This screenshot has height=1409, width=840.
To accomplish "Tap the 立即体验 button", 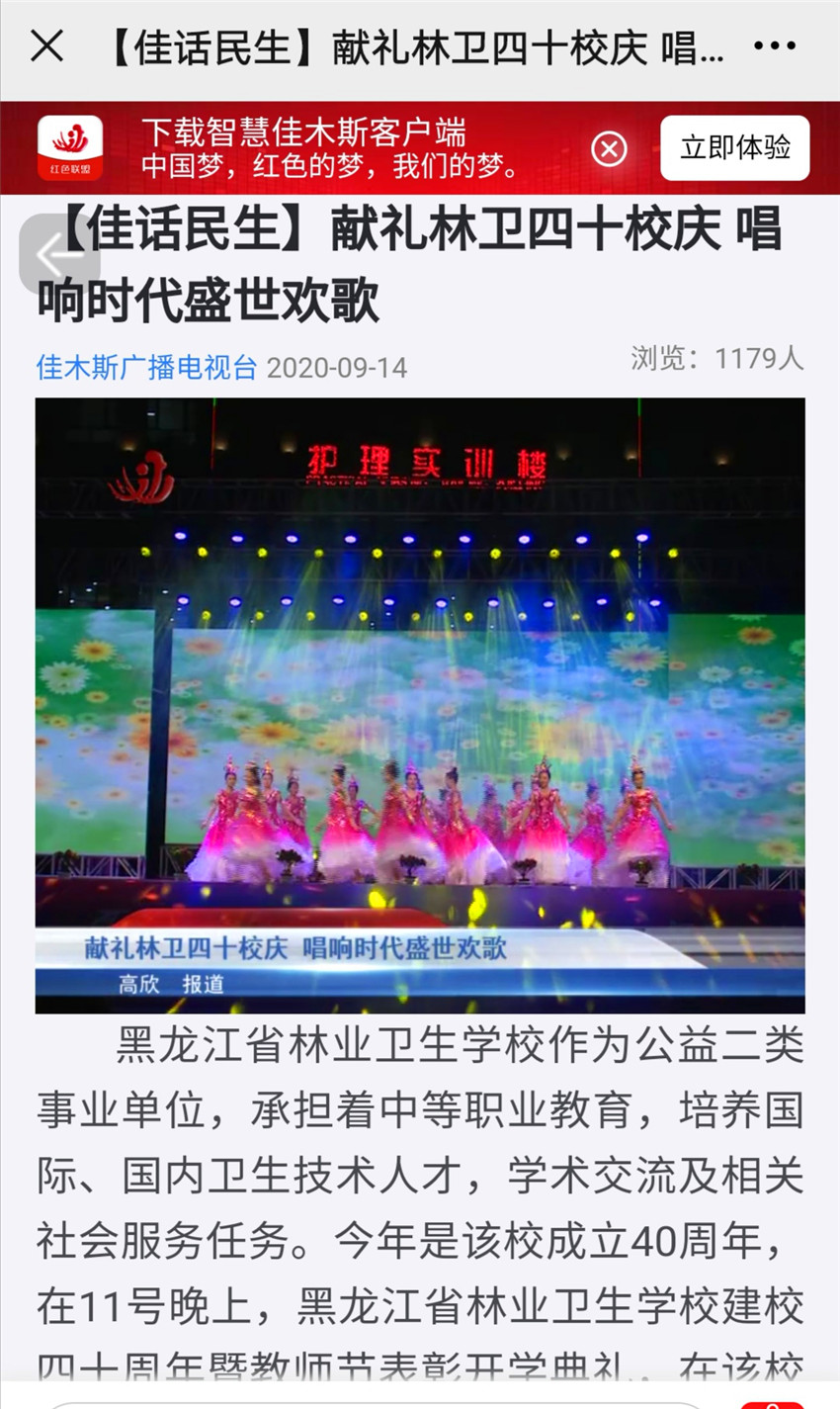I will [734, 148].
